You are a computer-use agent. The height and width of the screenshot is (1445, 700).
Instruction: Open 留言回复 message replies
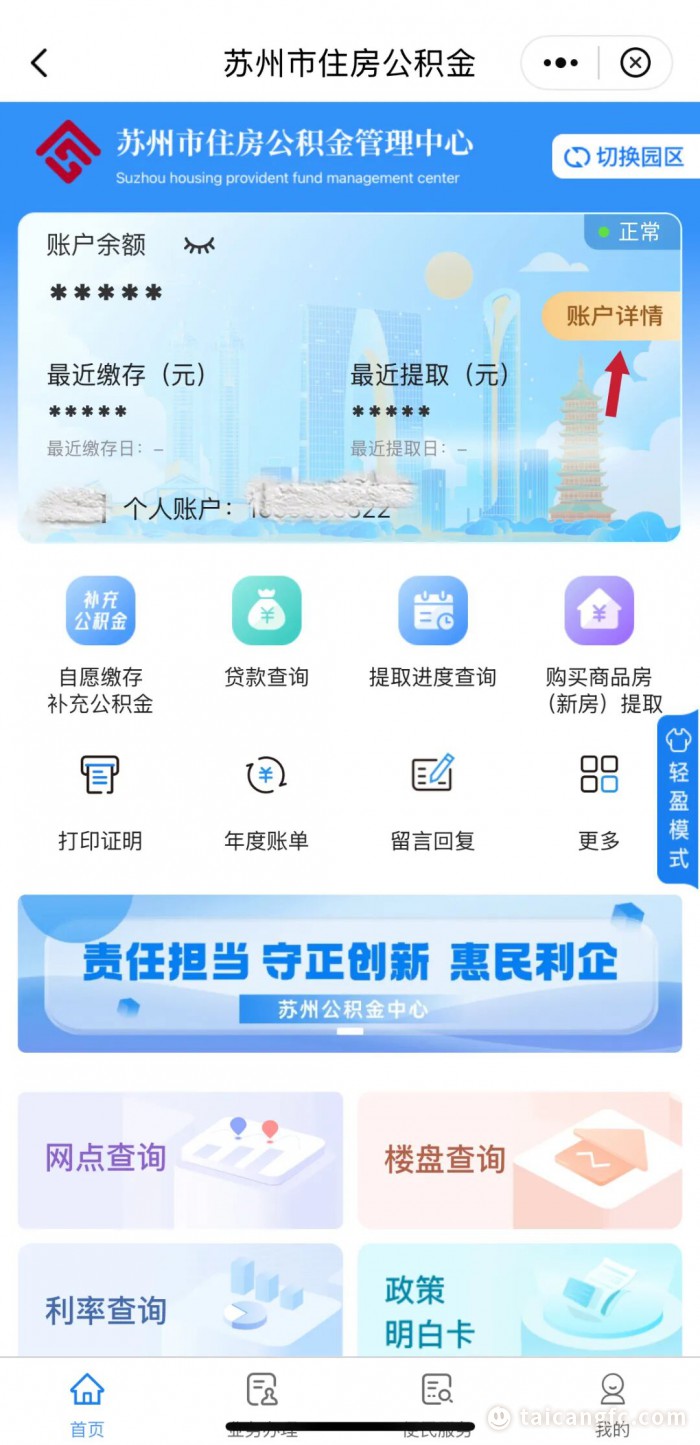click(432, 802)
